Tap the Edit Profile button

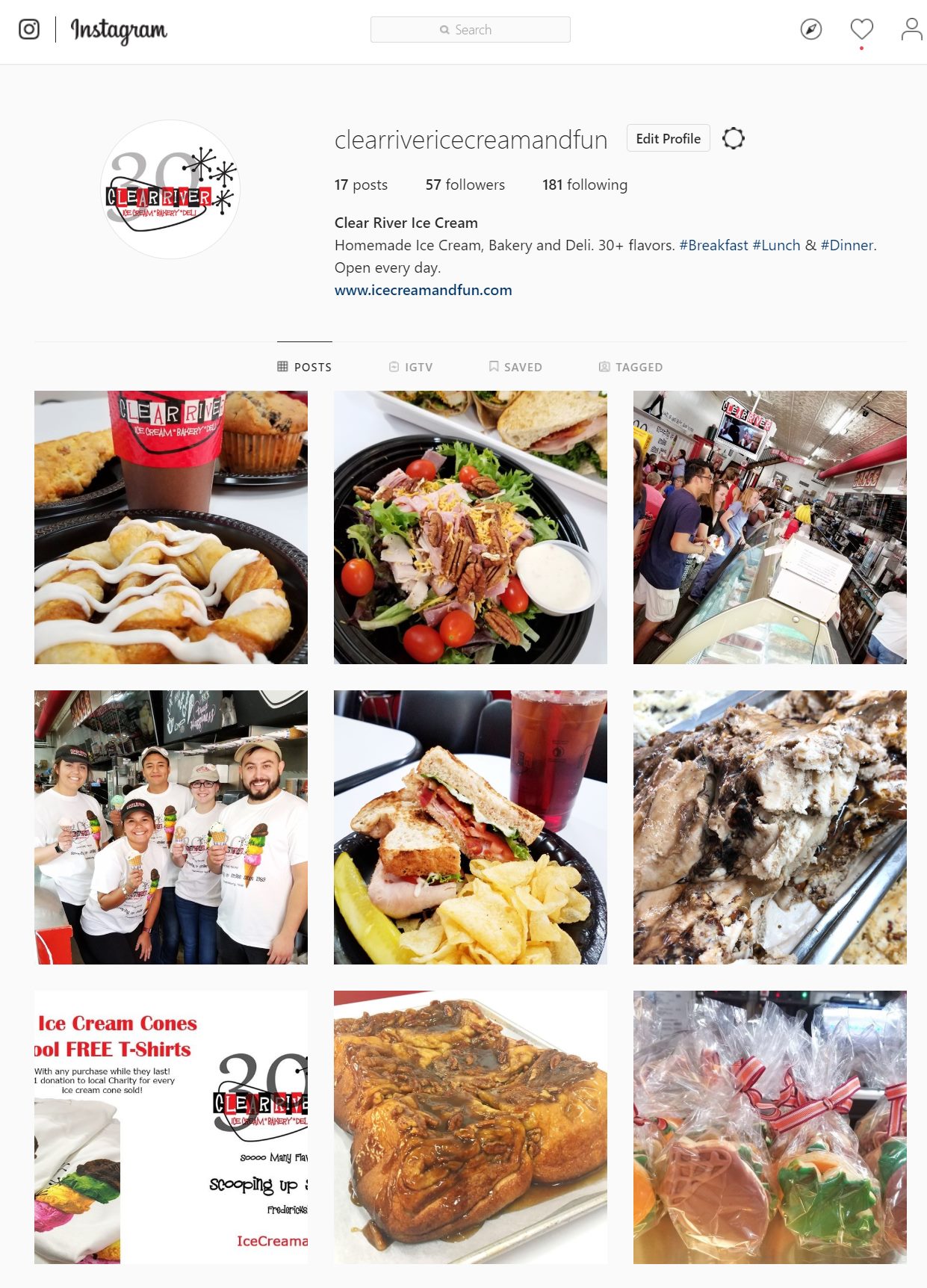point(668,139)
